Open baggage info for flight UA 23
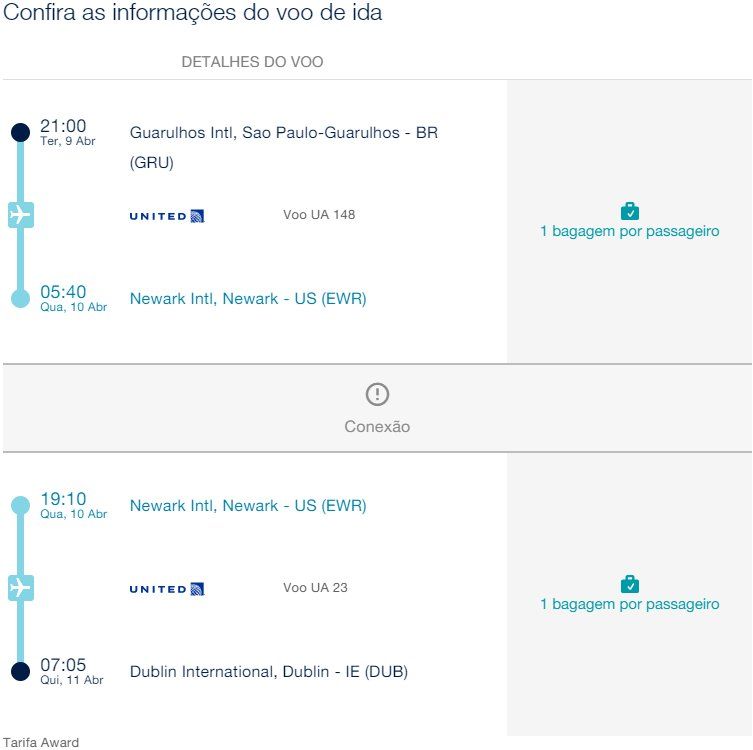The height and width of the screenshot is (750, 753). coord(629,603)
